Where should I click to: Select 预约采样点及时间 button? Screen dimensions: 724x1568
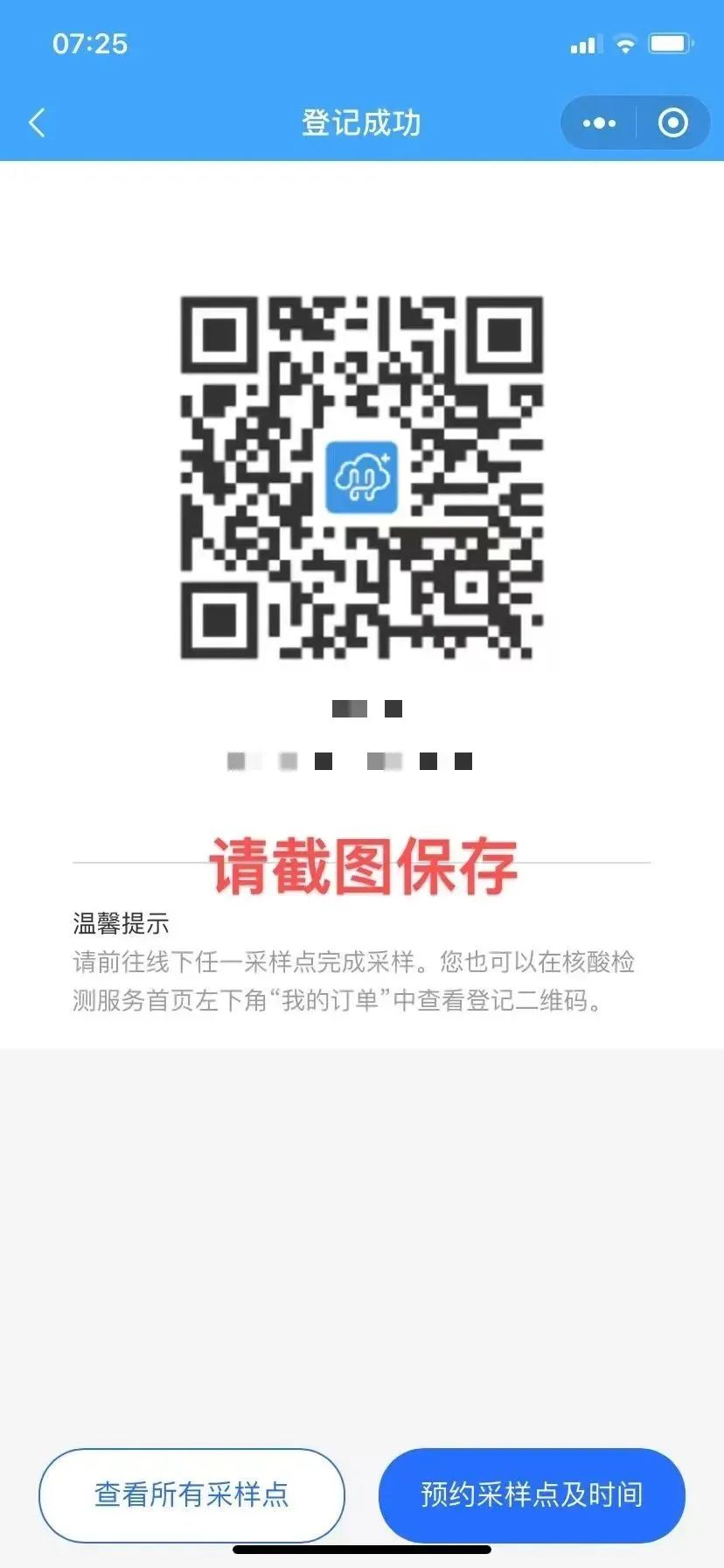tap(532, 1494)
